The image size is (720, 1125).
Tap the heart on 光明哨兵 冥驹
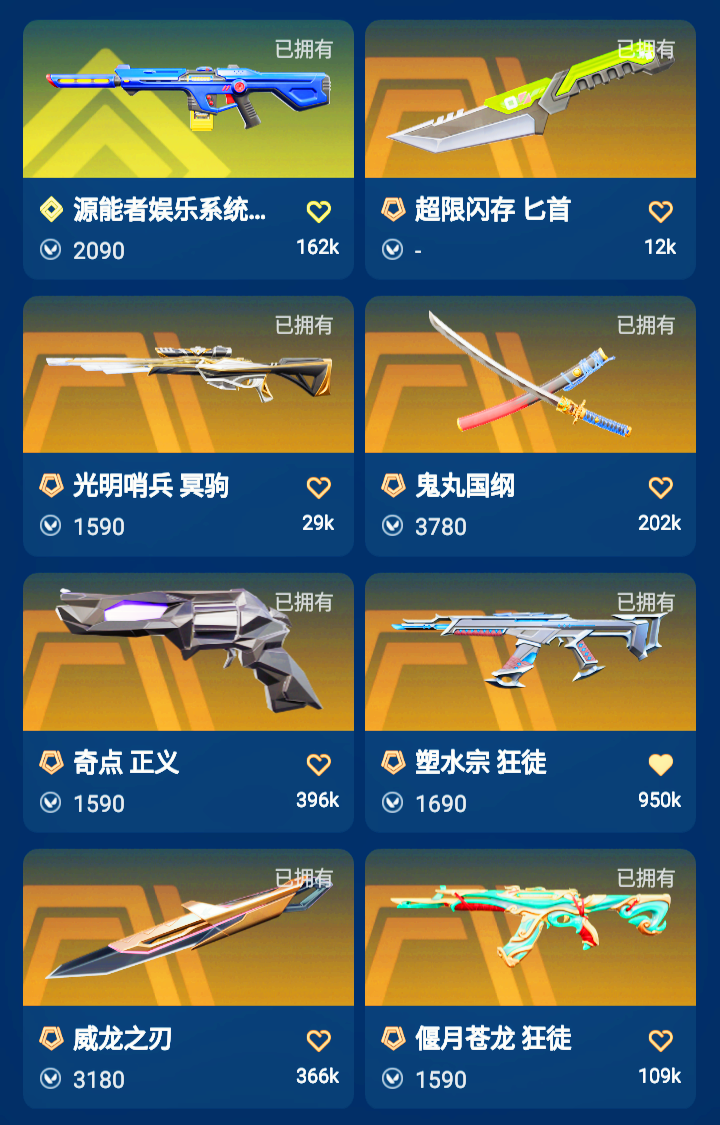pos(318,488)
